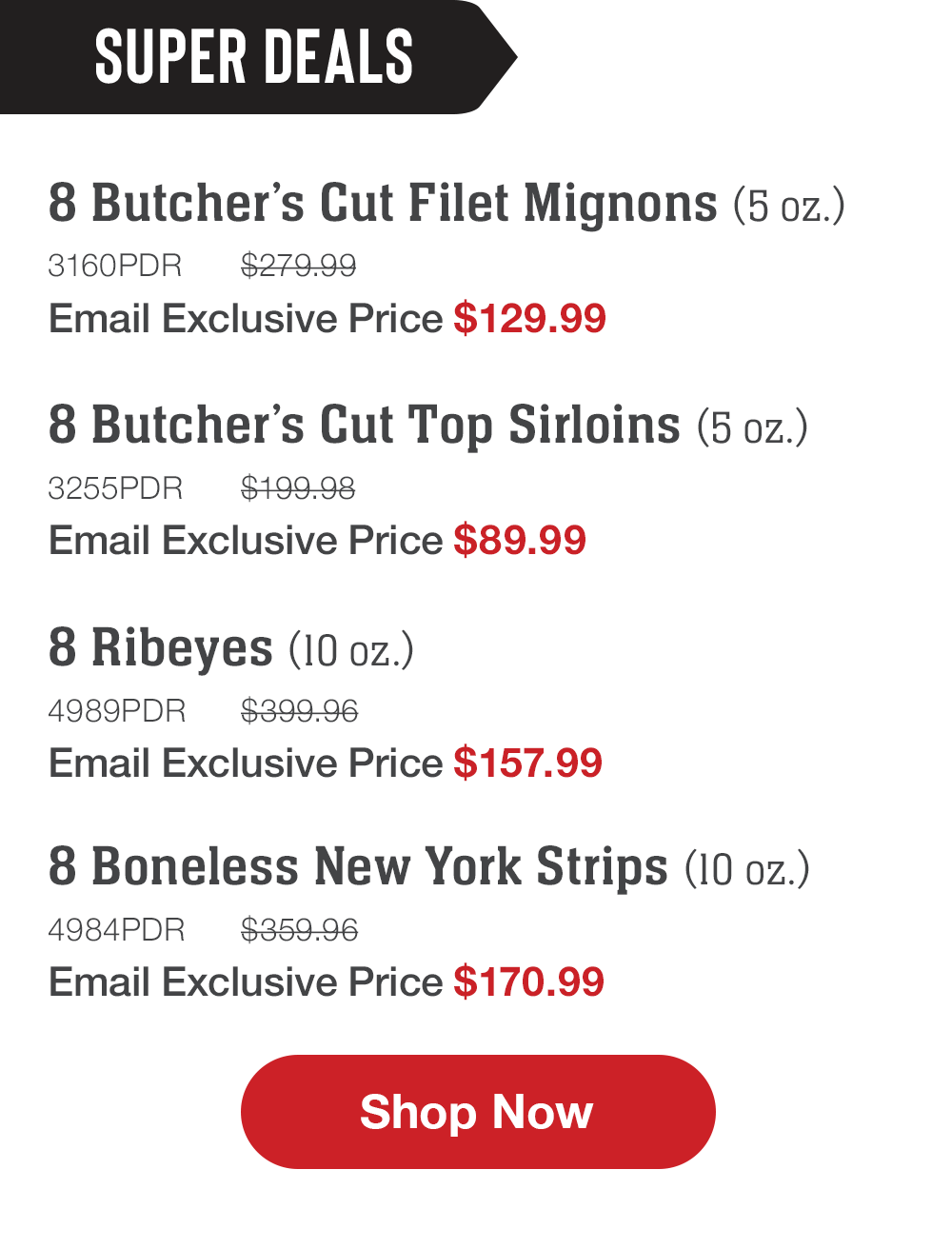Click the $89.99 exclusive price
The image size is (952, 1249).
coord(520,541)
